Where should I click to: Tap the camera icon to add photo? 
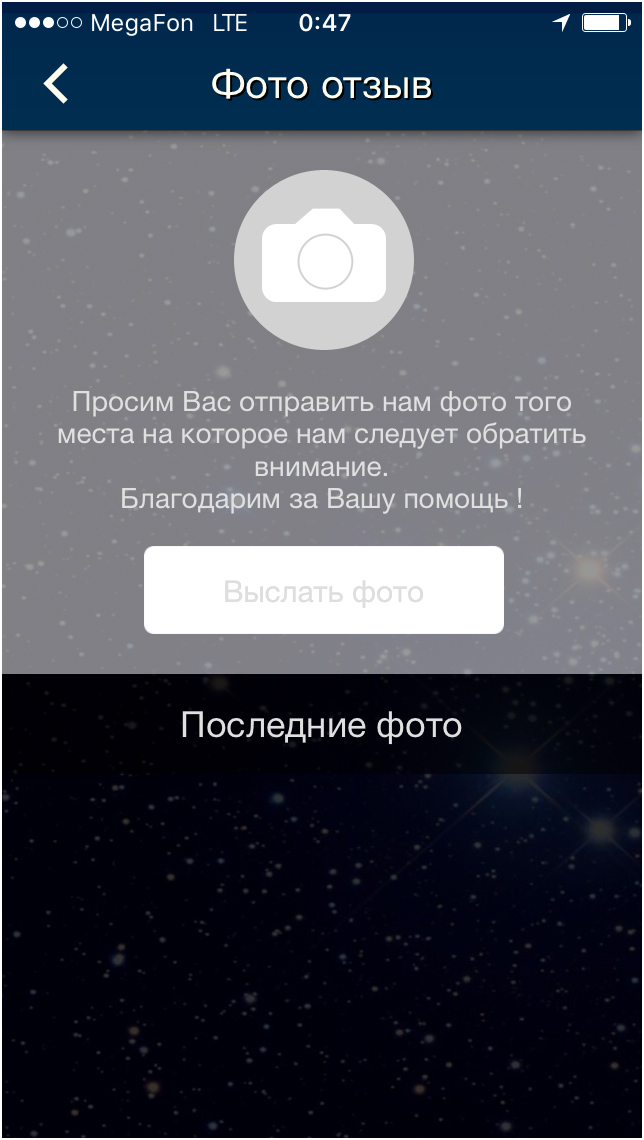pyautogui.click(x=323, y=260)
